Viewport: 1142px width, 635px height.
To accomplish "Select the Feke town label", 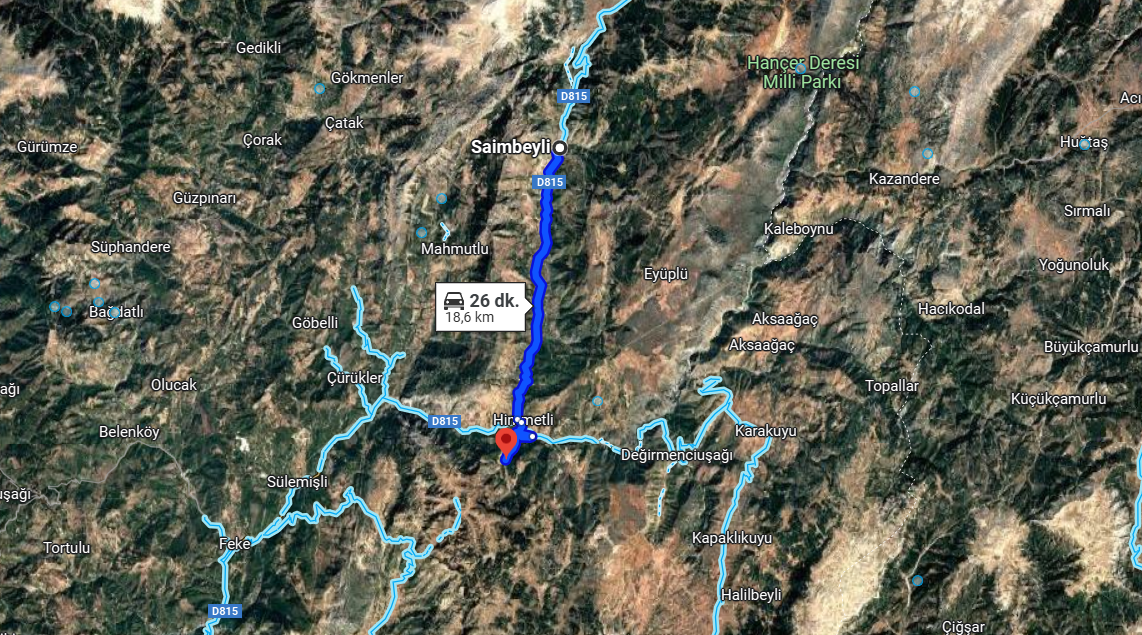I will pyautogui.click(x=234, y=544).
